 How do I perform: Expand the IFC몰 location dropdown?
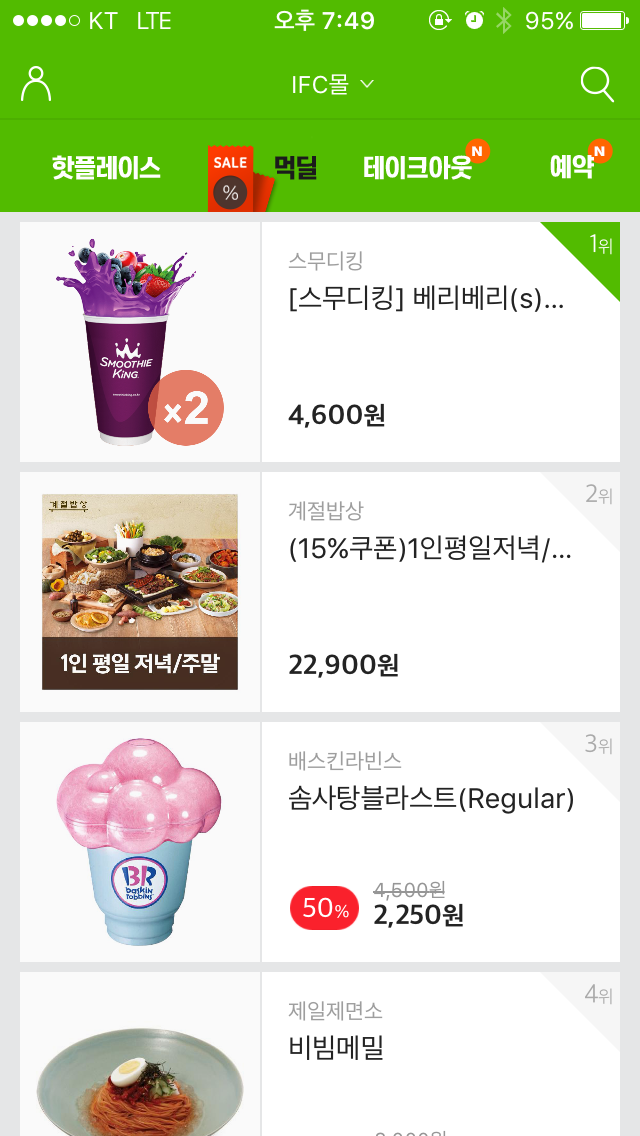tap(332, 84)
